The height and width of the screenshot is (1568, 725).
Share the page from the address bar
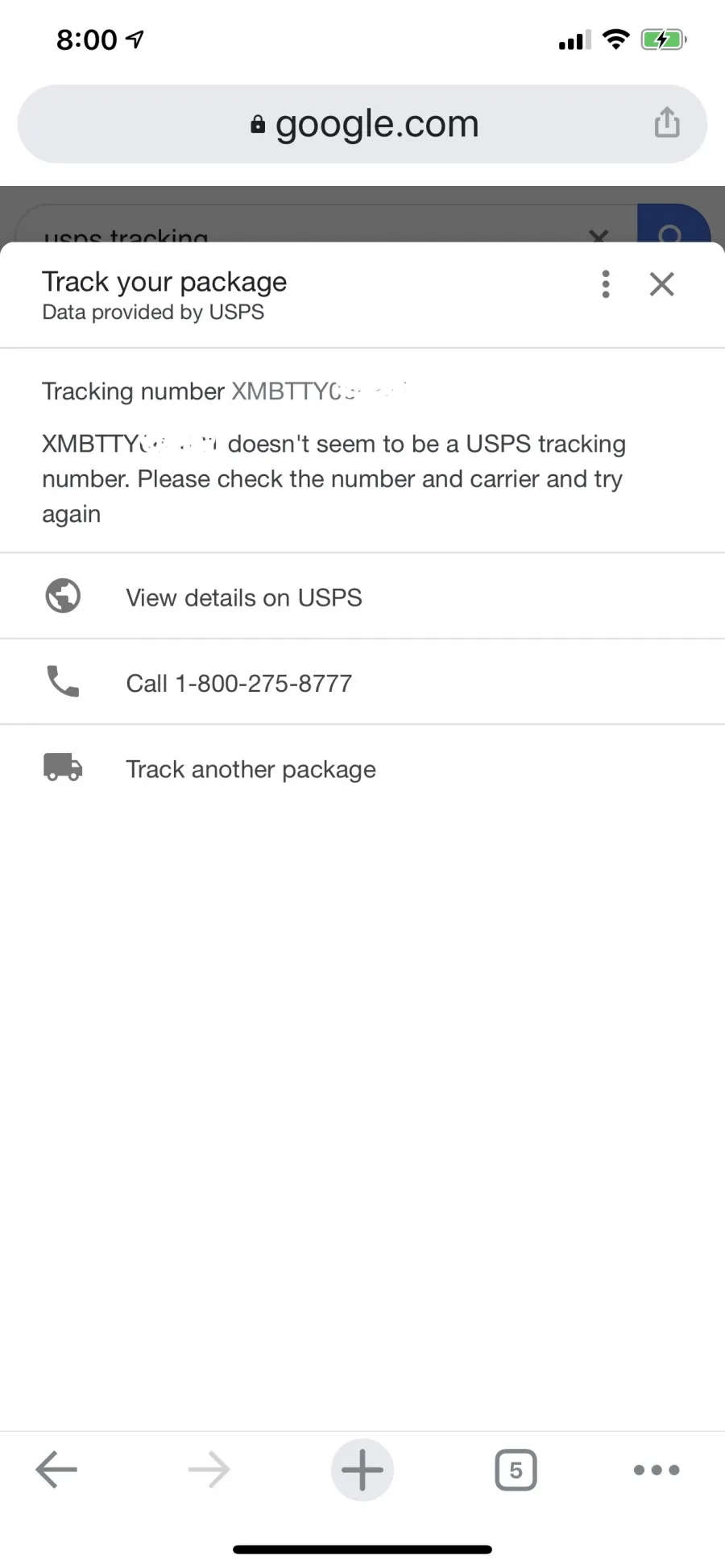[x=667, y=123]
